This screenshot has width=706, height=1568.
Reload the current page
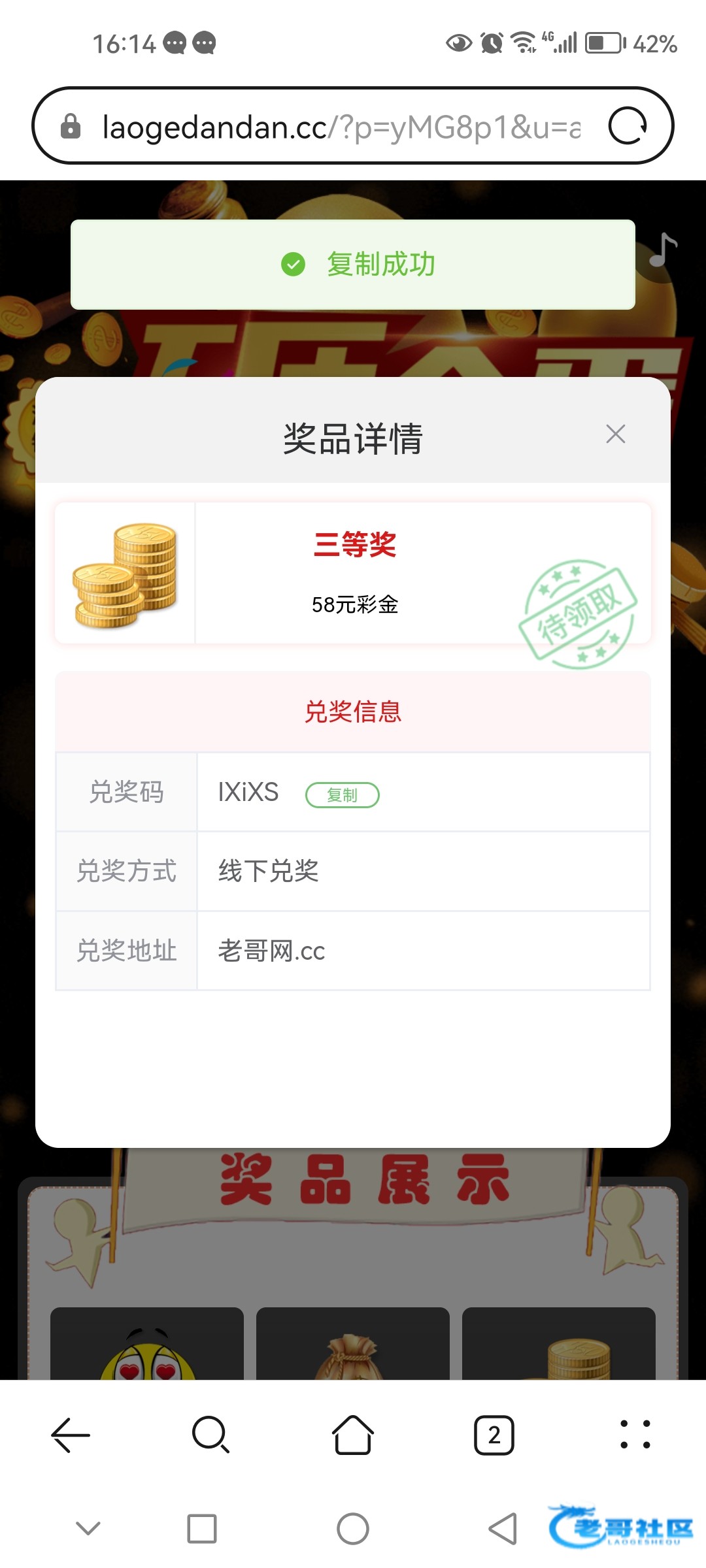point(628,125)
